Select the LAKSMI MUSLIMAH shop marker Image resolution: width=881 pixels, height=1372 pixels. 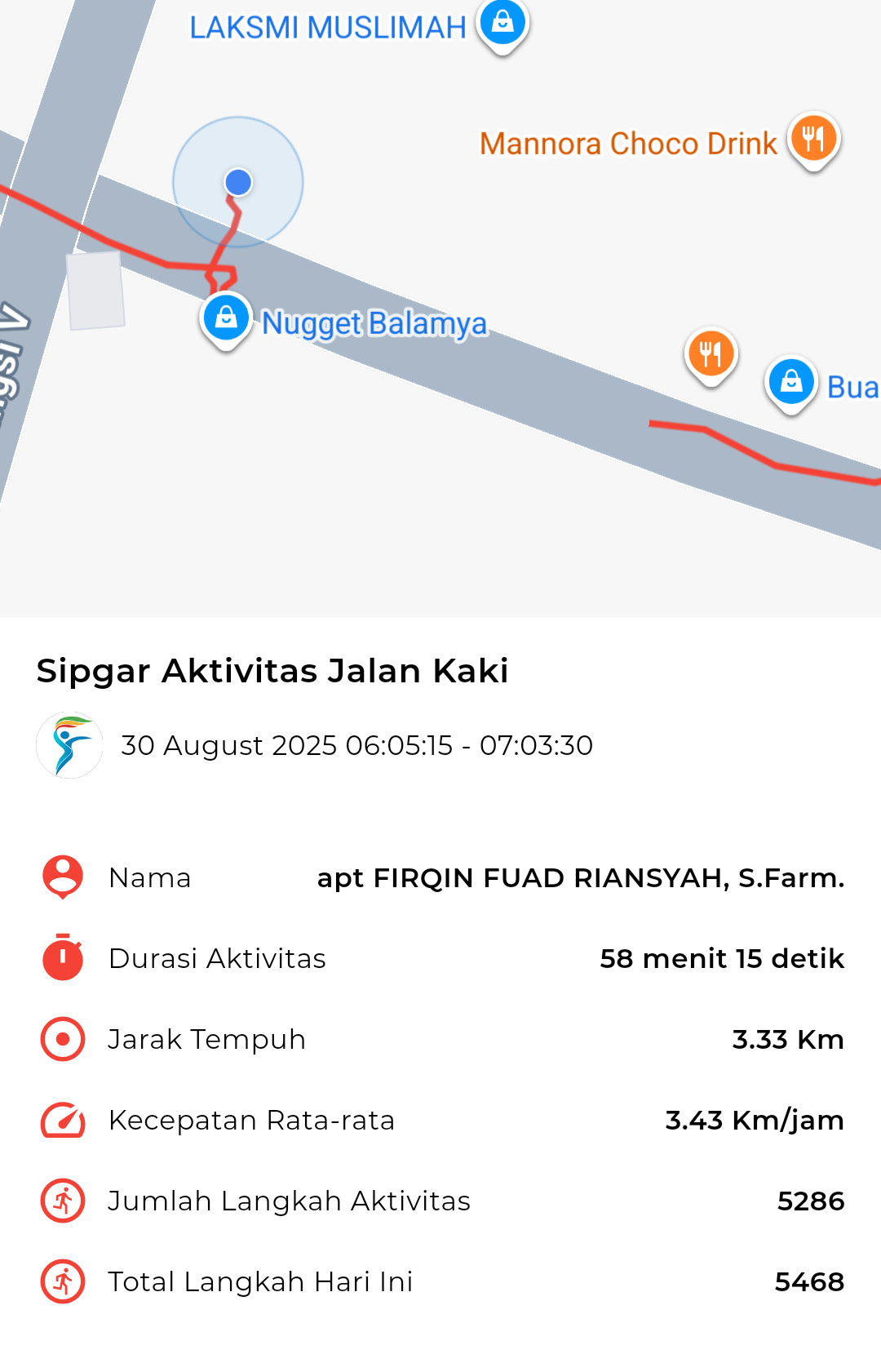point(503,23)
